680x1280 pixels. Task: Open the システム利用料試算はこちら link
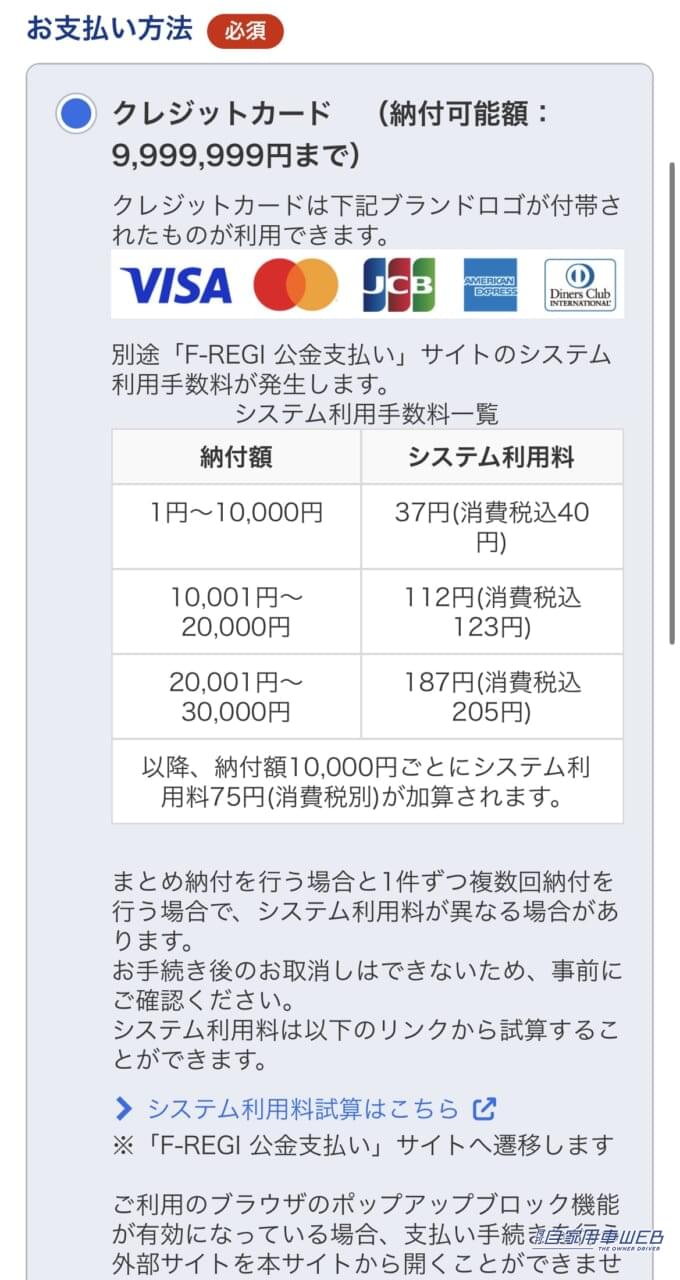(303, 1108)
